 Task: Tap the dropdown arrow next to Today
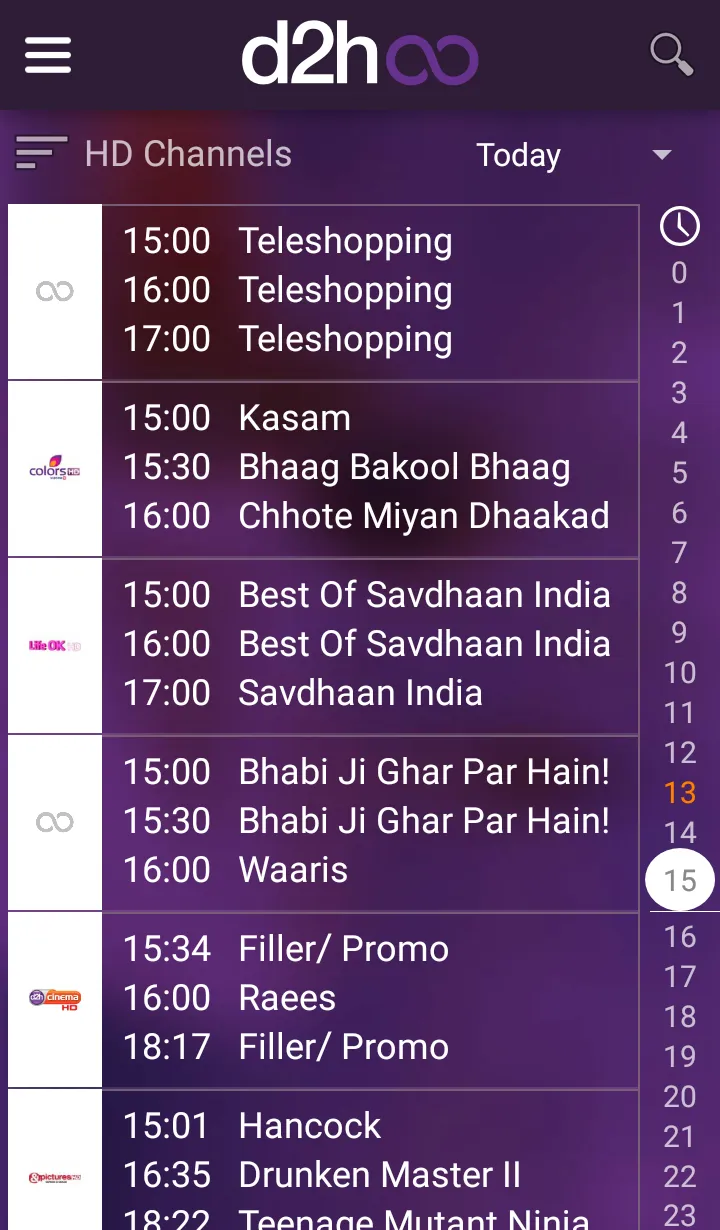[661, 155]
